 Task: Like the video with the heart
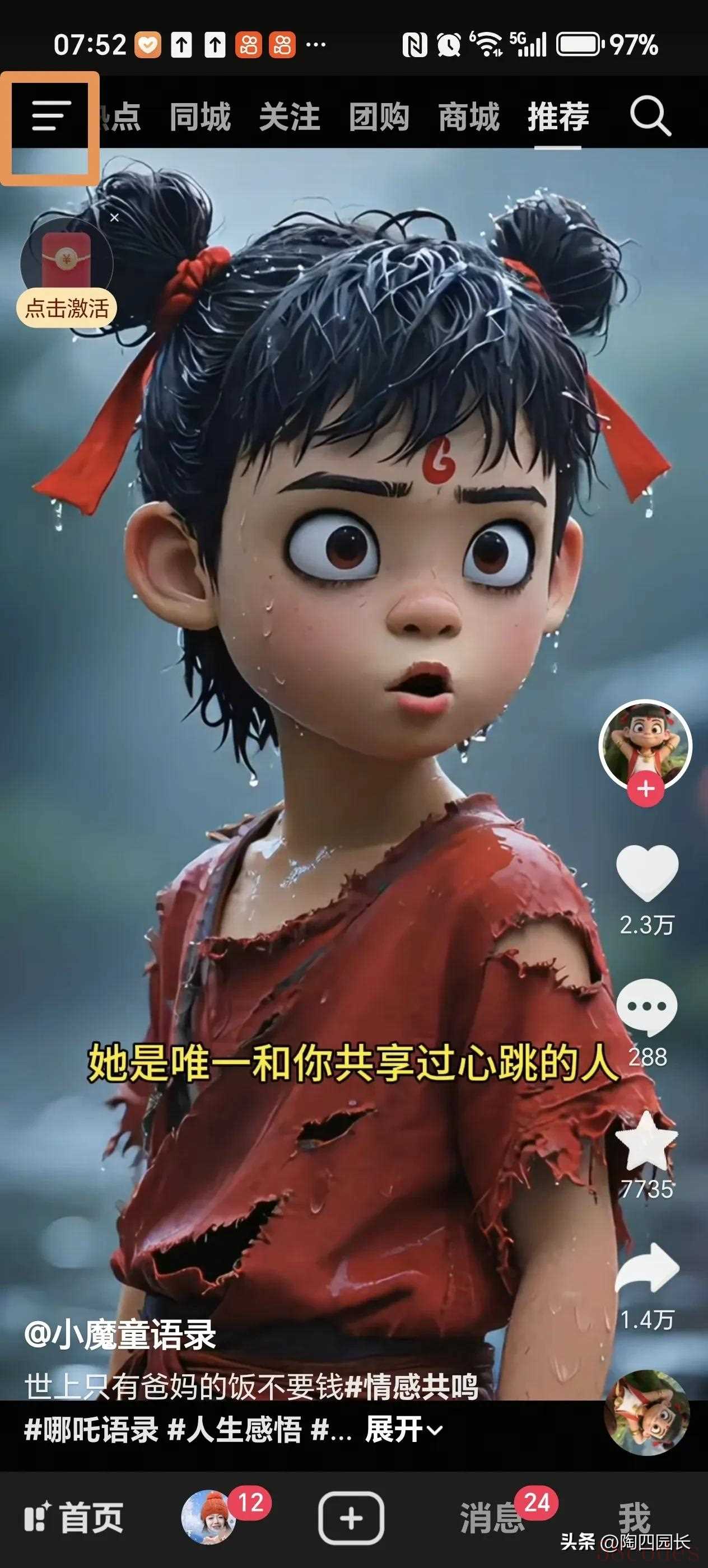[646, 873]
